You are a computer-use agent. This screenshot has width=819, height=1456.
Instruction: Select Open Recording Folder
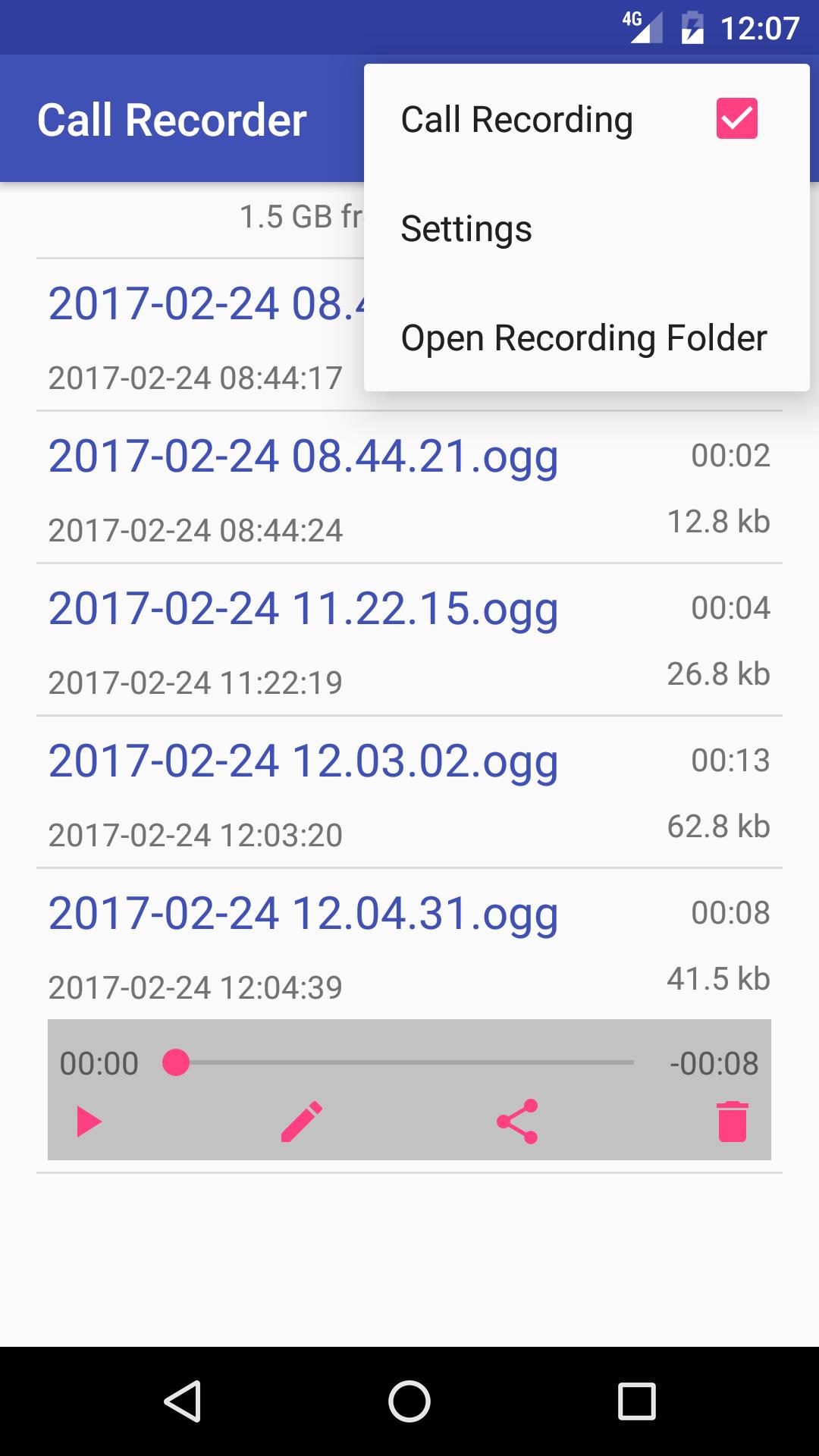coord(583,337)
